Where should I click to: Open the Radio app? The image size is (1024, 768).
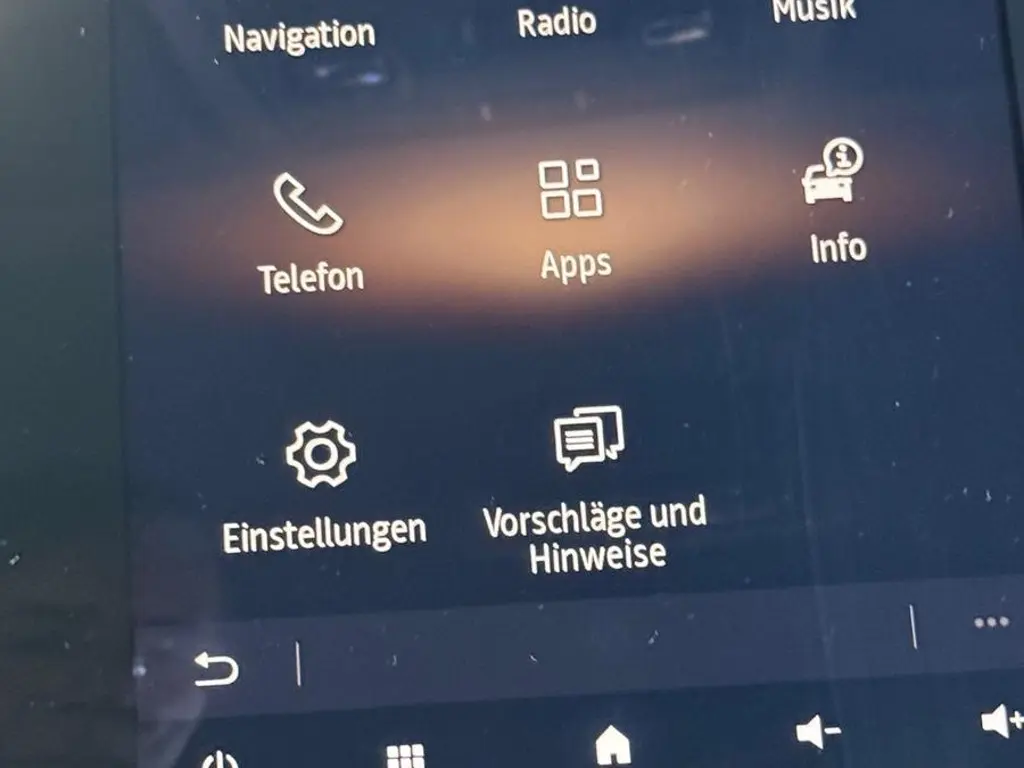pos(557,22)
